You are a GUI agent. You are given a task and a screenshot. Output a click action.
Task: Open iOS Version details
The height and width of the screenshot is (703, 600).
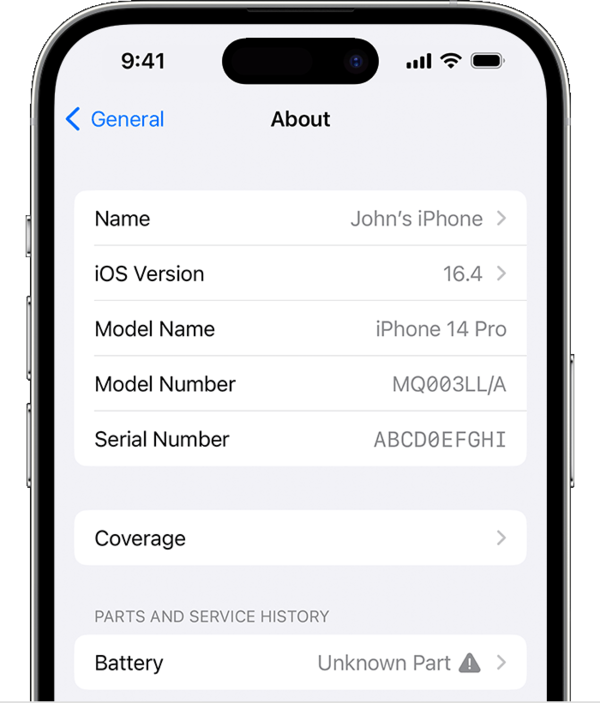[300, 274]
